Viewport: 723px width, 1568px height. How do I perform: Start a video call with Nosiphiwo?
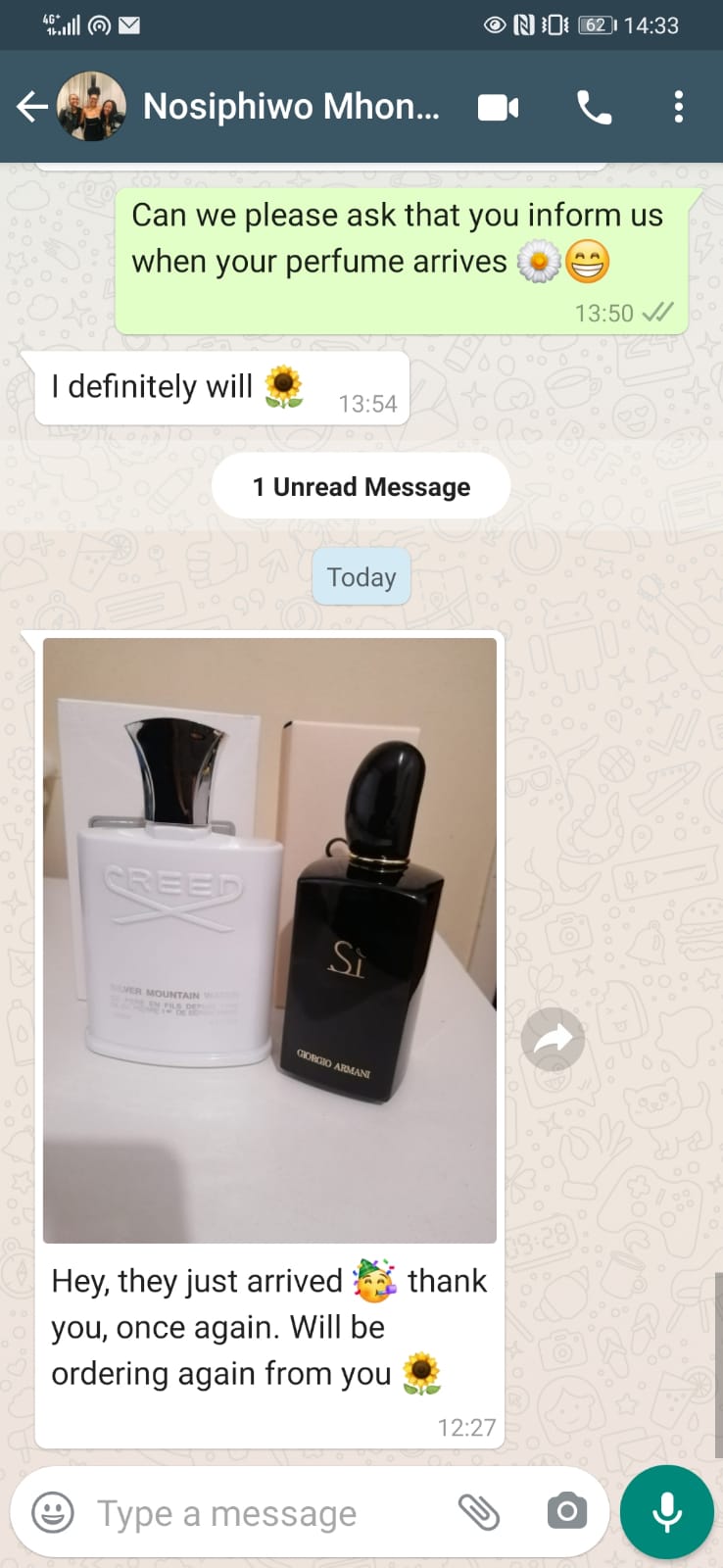(498, 107)
